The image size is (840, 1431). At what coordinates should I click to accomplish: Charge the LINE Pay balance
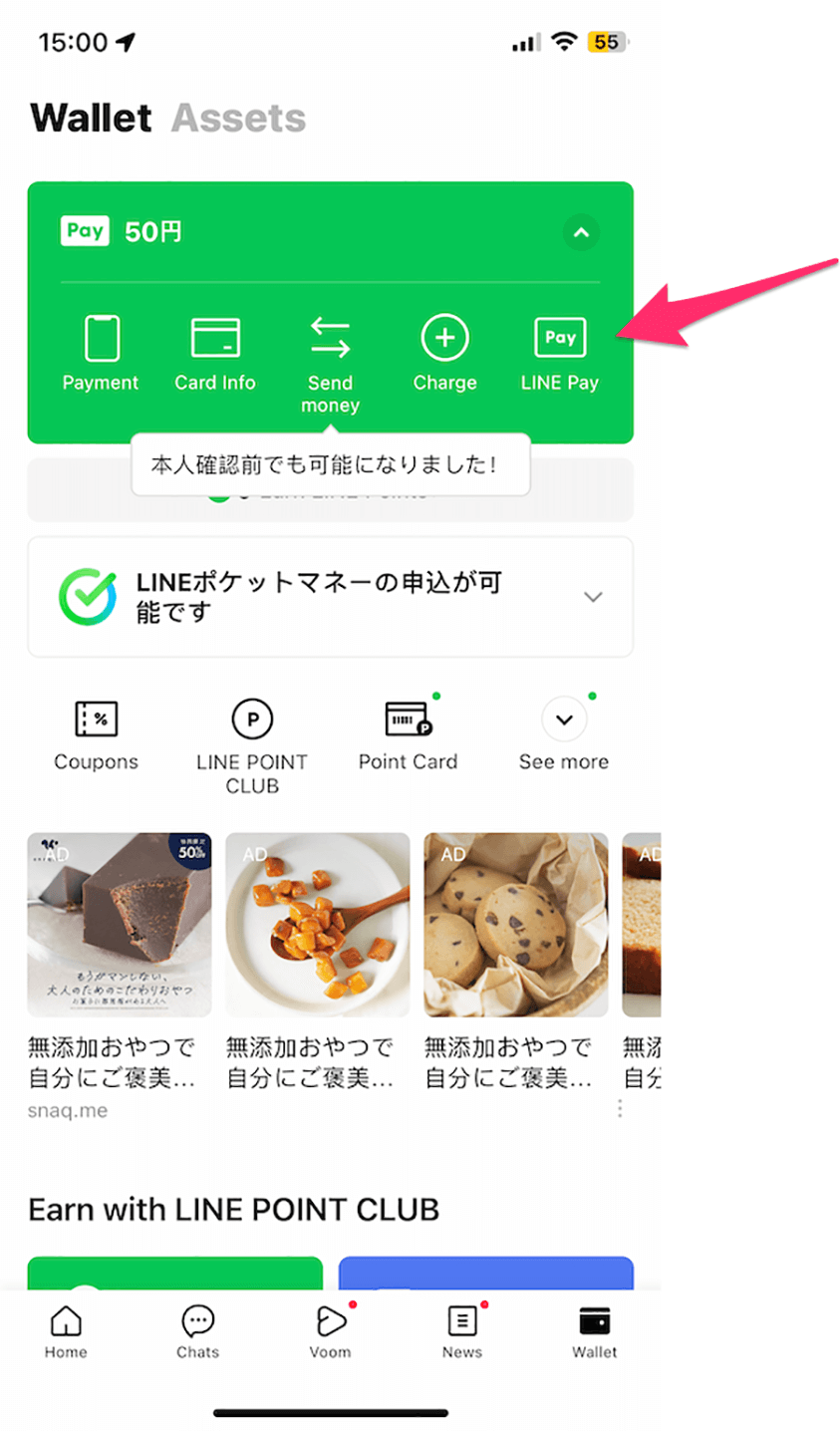pos(444,353)
